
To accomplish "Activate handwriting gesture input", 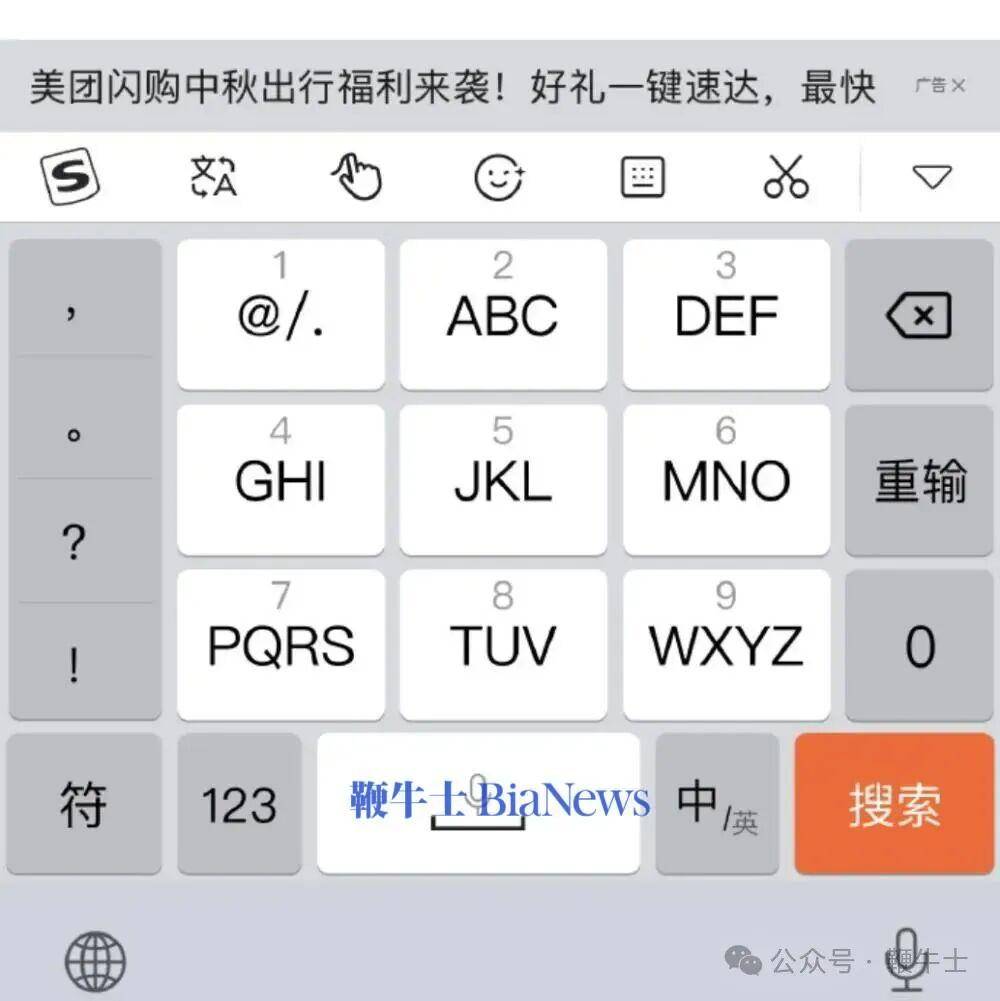I will click(357, 178).
